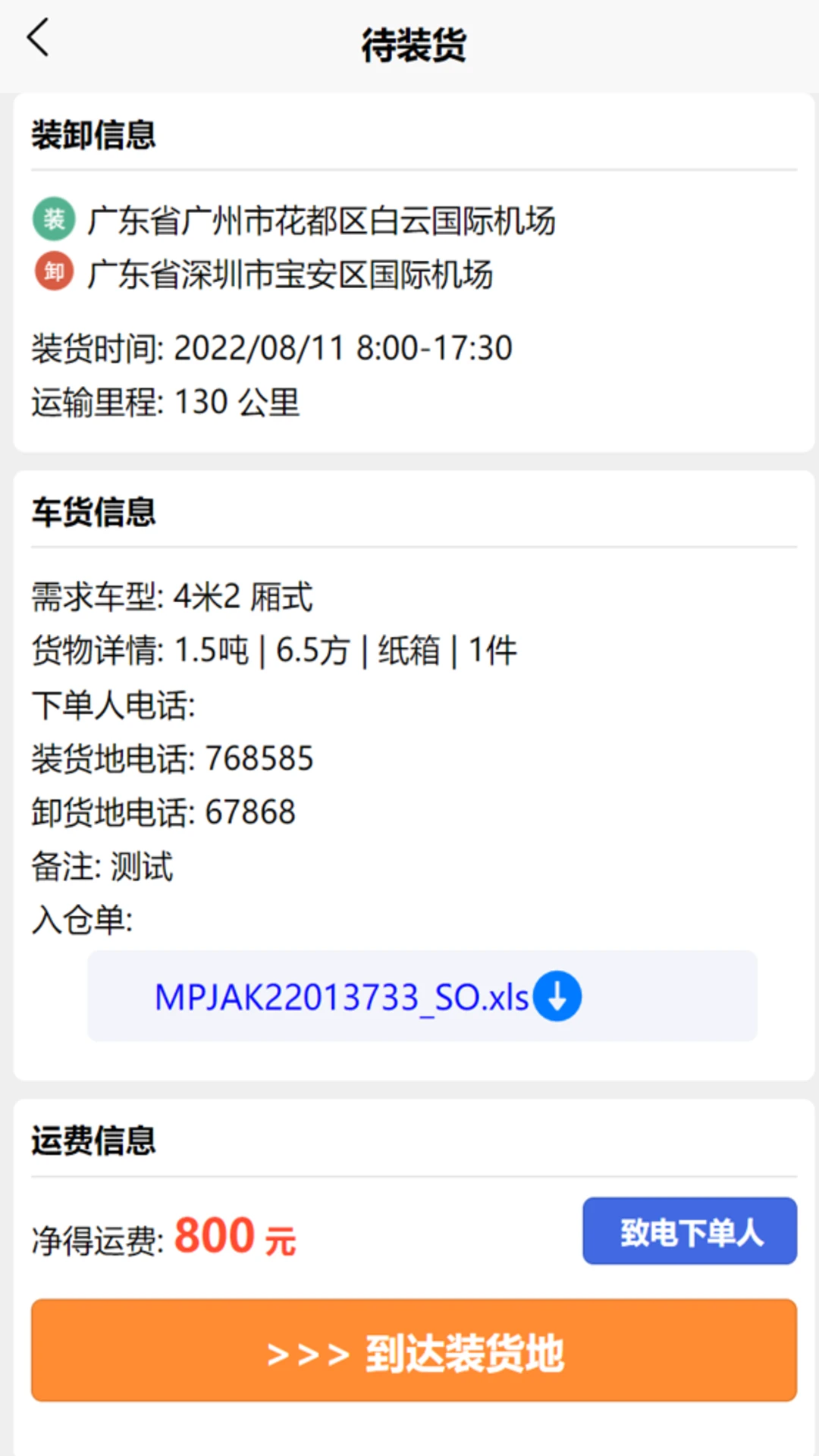The height and width of the screenshot is (1456, 819).
Task: Open the file MPJAK22013733_SO.xls link
Action: pyautogui.click(x=341, y=996)
